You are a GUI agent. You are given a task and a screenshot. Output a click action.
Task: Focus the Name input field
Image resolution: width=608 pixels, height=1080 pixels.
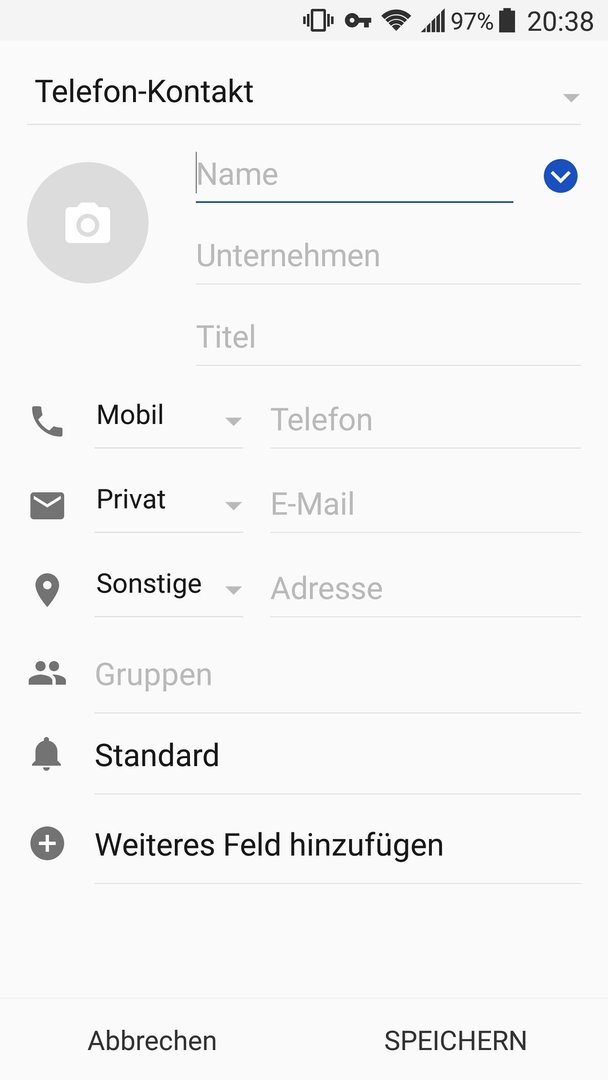point(354,175)
